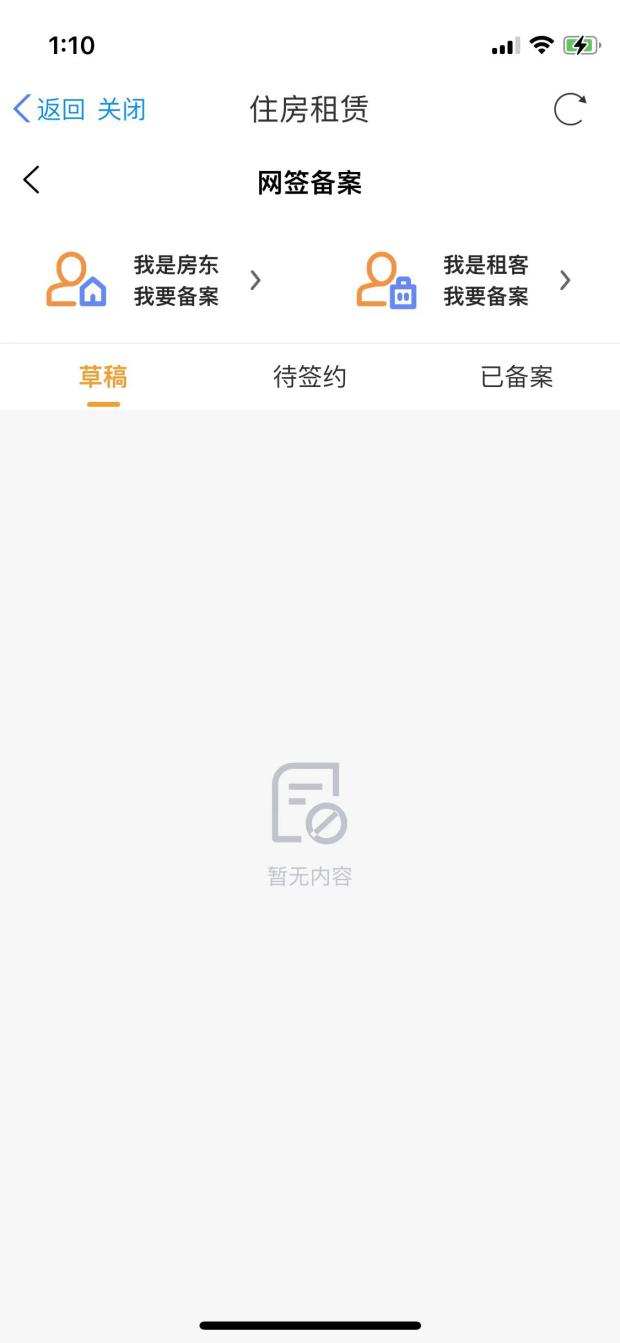This screenshot has width=620, height=1343.
Task: Tap the back arrow beside 网签备案
Action: (x=32, y=180)
